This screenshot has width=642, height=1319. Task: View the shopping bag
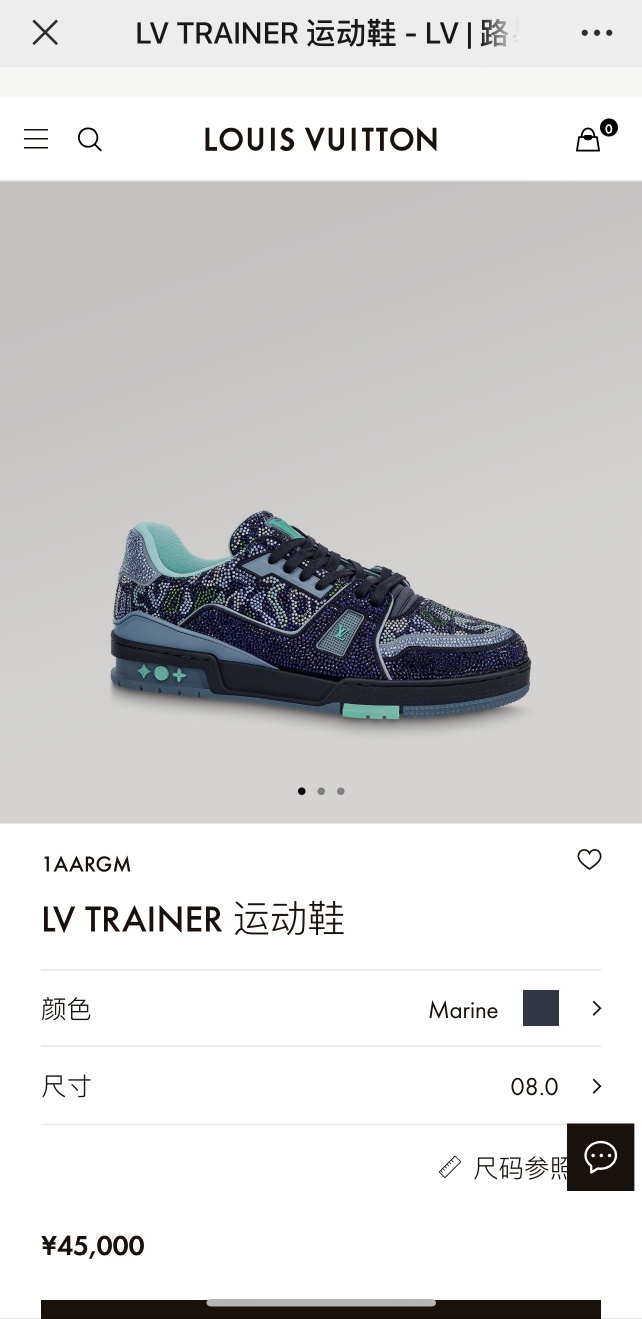589,139
